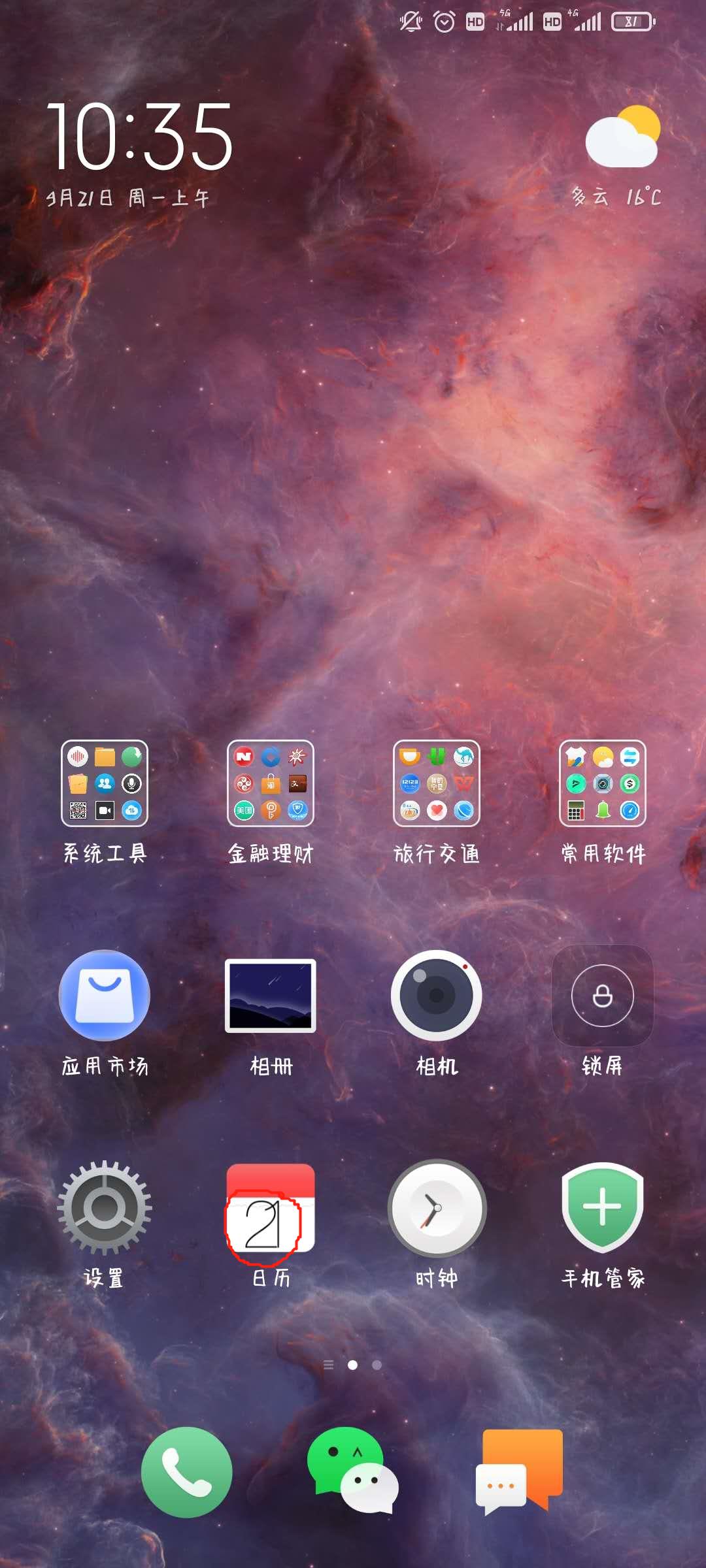Open the phone dialer in the dock
This screenshot has height=1568, width=706.
click(x=187, y=1472)
